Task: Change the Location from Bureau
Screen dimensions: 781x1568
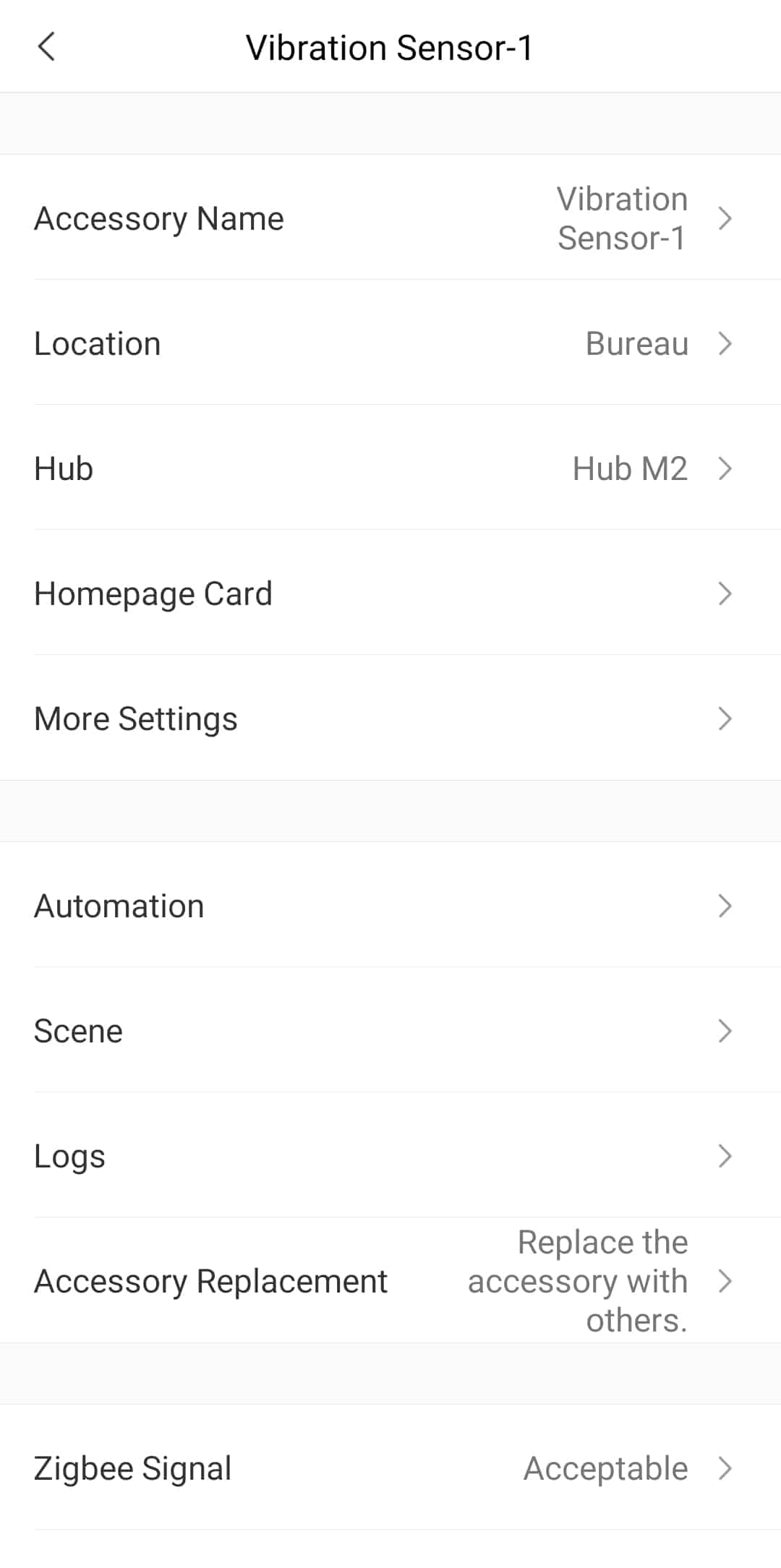Action: [x=390, y=343]
